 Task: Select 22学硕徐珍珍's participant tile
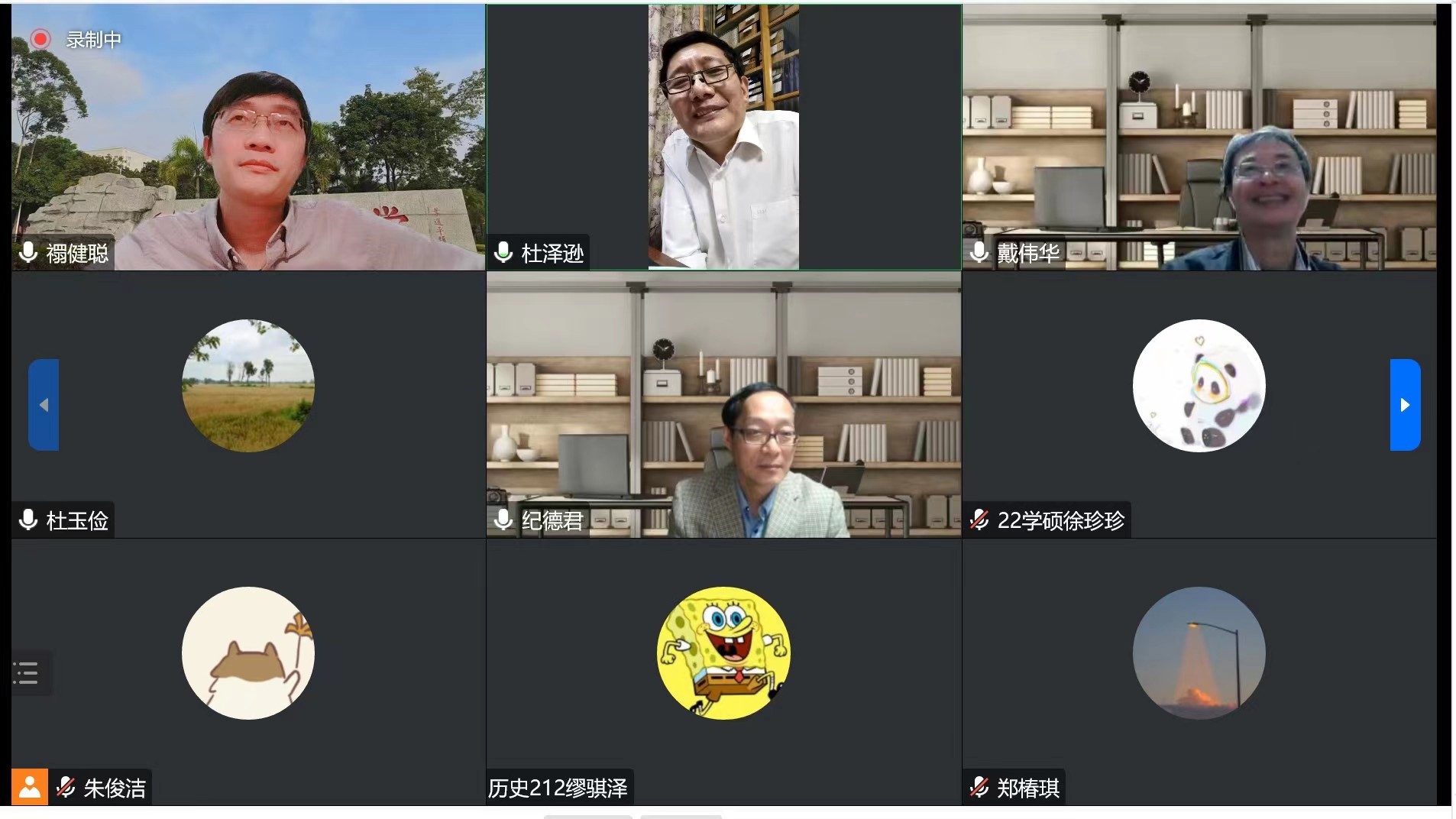pyautogui.click(x=1199, y=405)
